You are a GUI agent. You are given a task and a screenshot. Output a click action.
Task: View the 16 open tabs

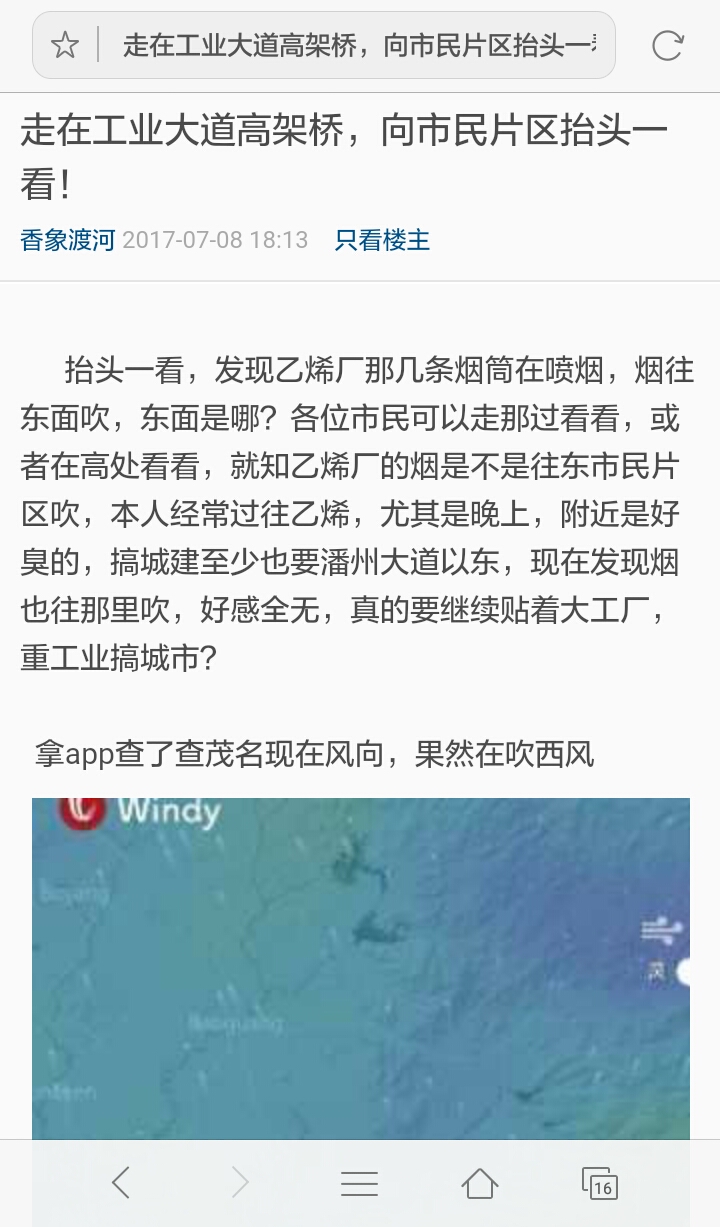[600, 1183]
